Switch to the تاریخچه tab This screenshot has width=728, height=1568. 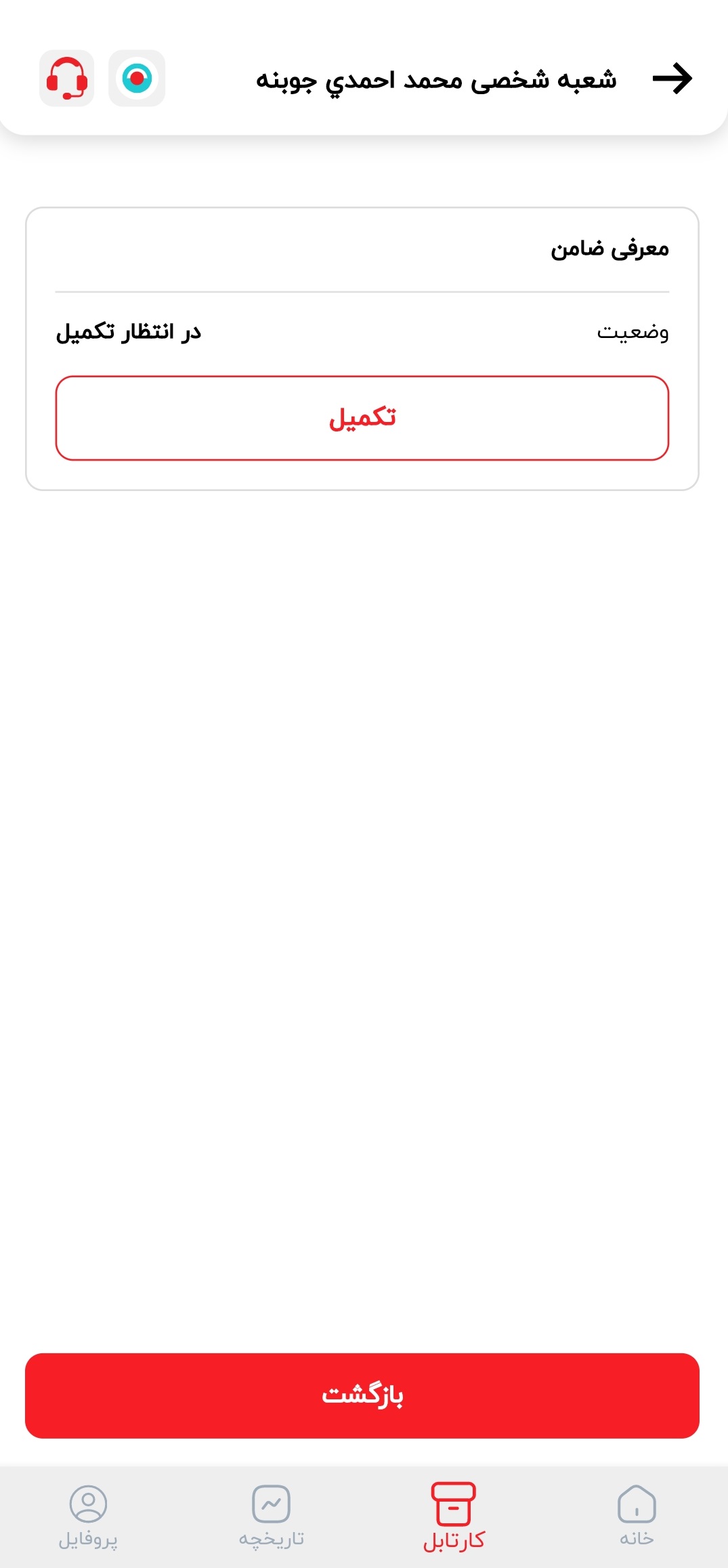coord(271,1516)
